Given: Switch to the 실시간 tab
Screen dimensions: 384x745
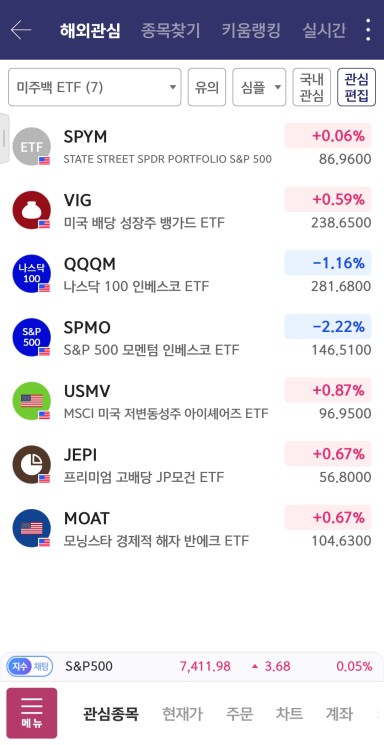Looking at the screenshot, I should coord(324,30).
